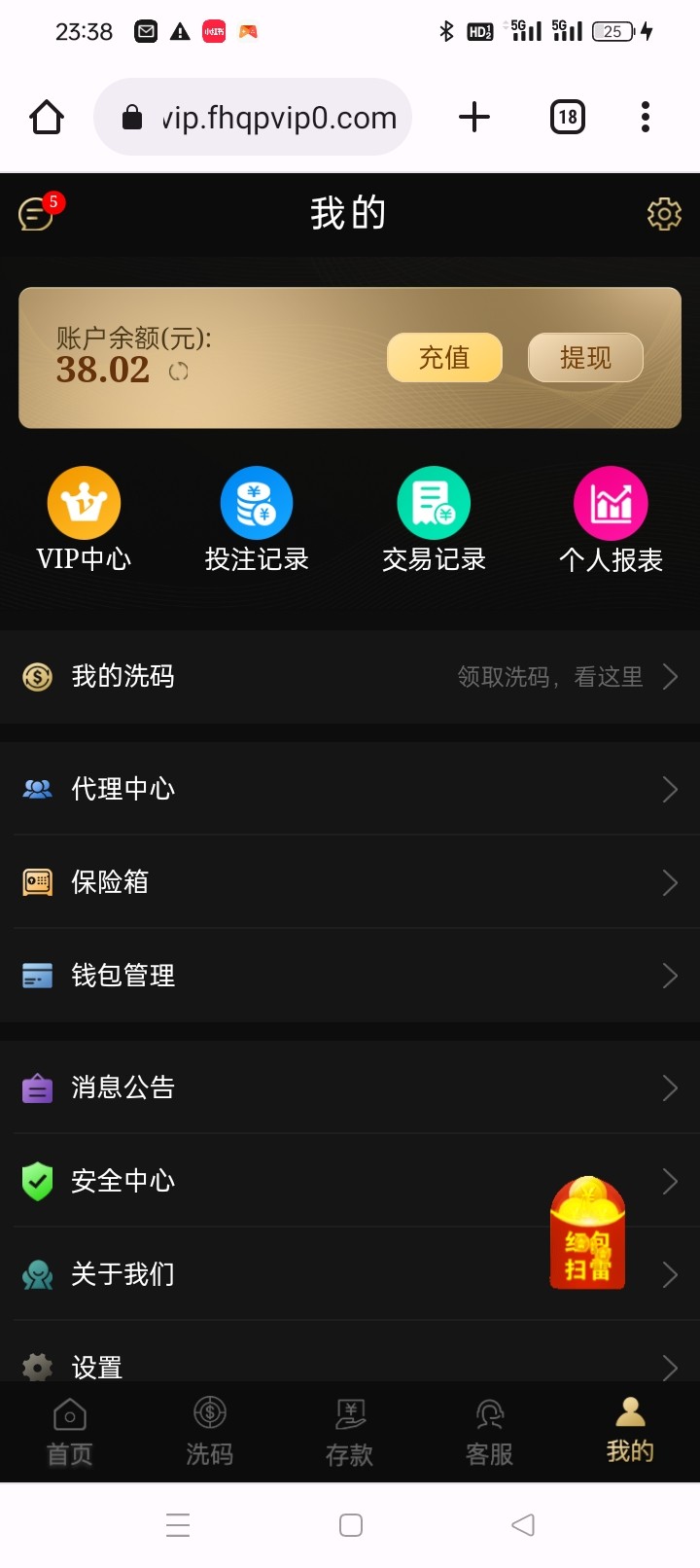Open 消息公告 announcements

click(350, 1087)
